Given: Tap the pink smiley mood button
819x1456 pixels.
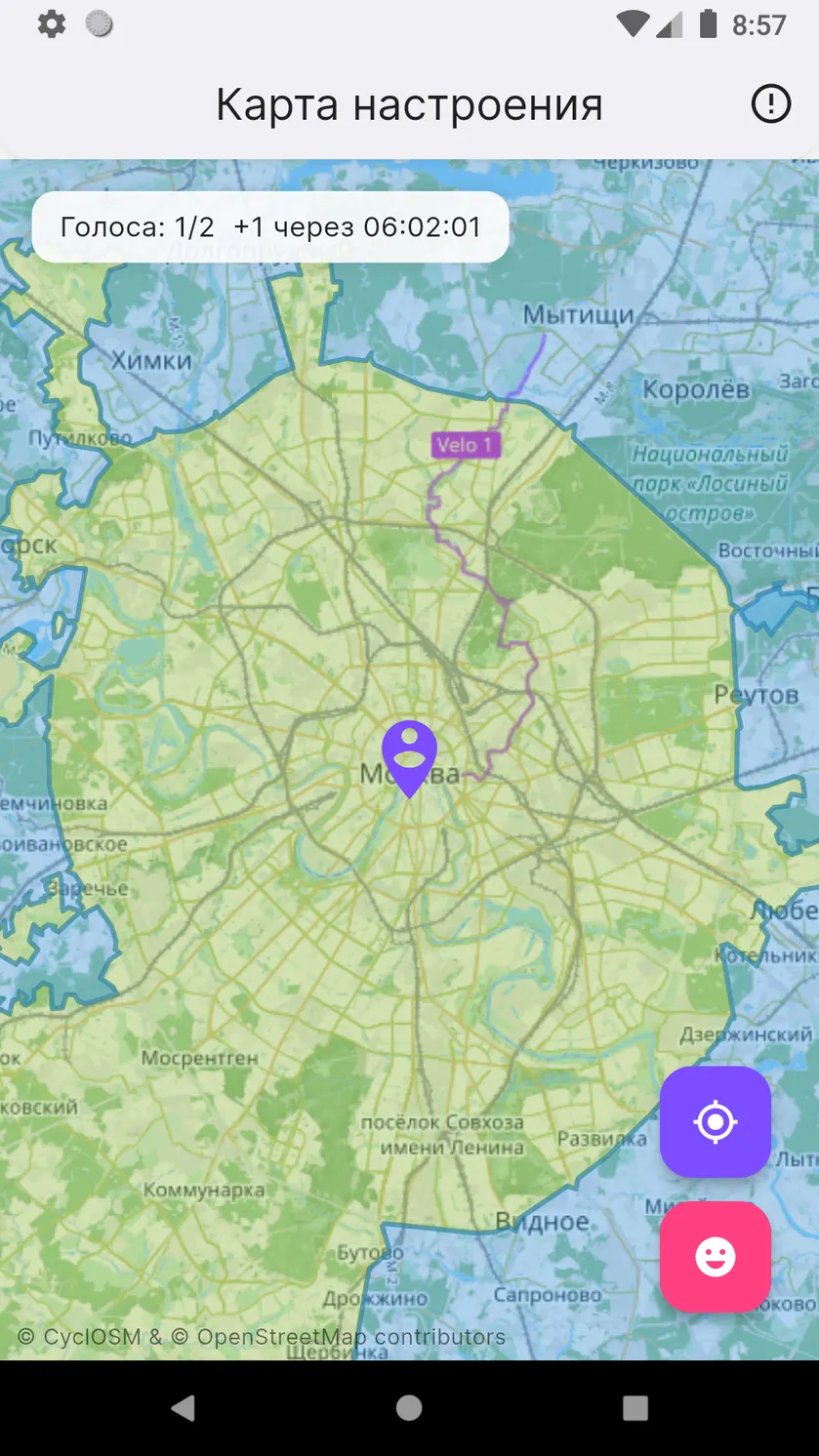Looking at the screenshot, I should tap(716, 1257).
